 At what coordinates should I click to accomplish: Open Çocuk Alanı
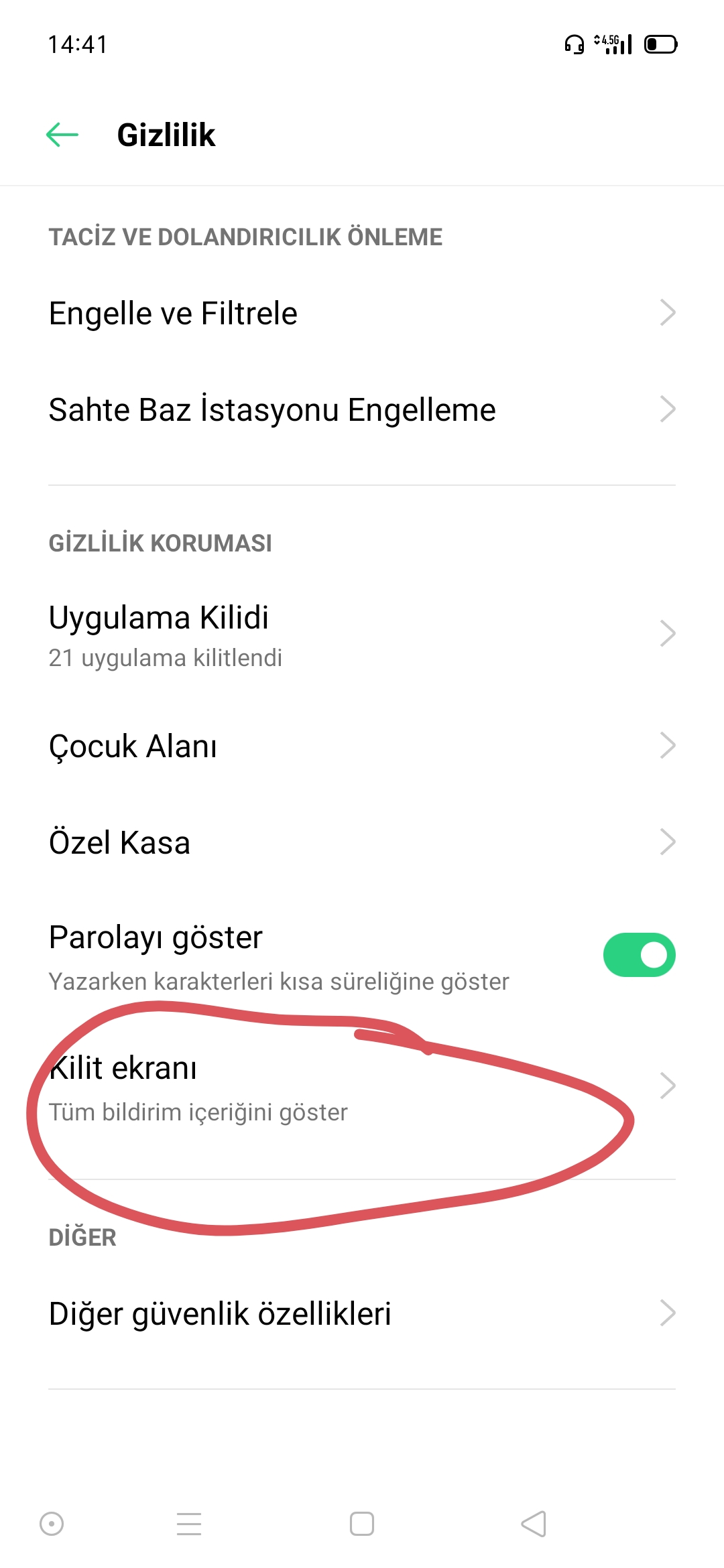coord(362,746)
